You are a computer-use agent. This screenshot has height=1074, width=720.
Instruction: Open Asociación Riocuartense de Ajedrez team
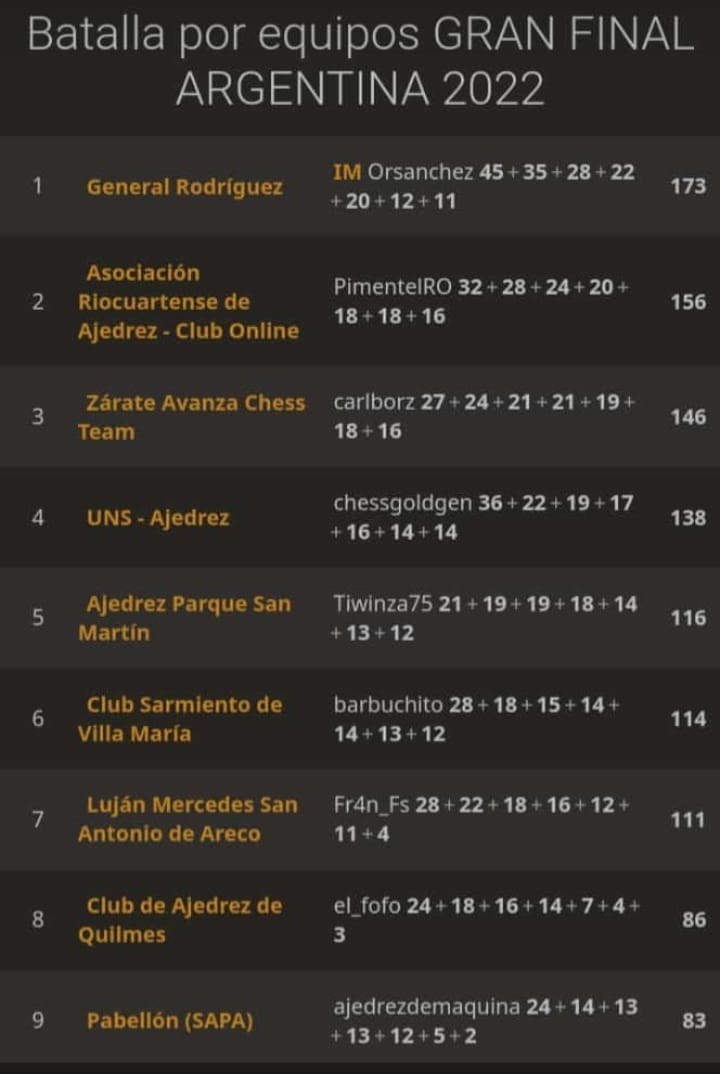click(x=188, y=302)
